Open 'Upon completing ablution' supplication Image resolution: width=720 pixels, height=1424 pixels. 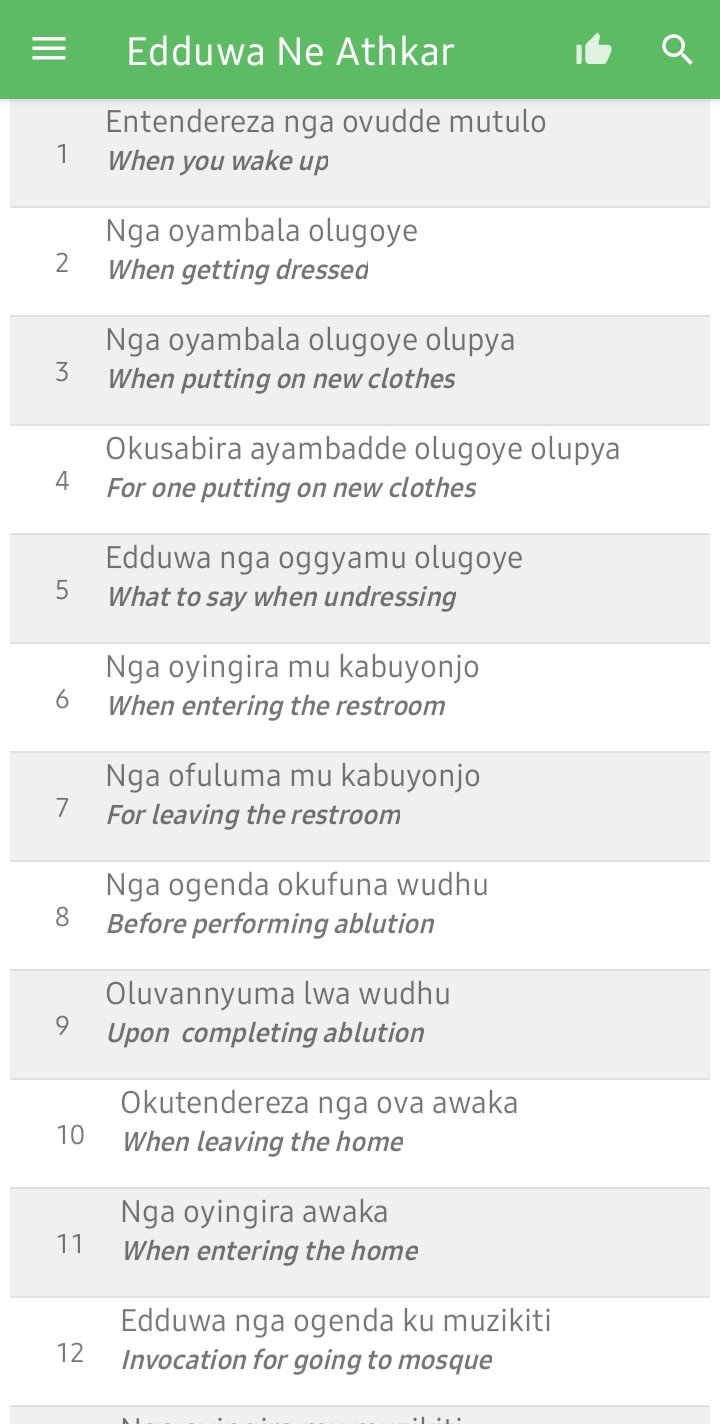360,1025
